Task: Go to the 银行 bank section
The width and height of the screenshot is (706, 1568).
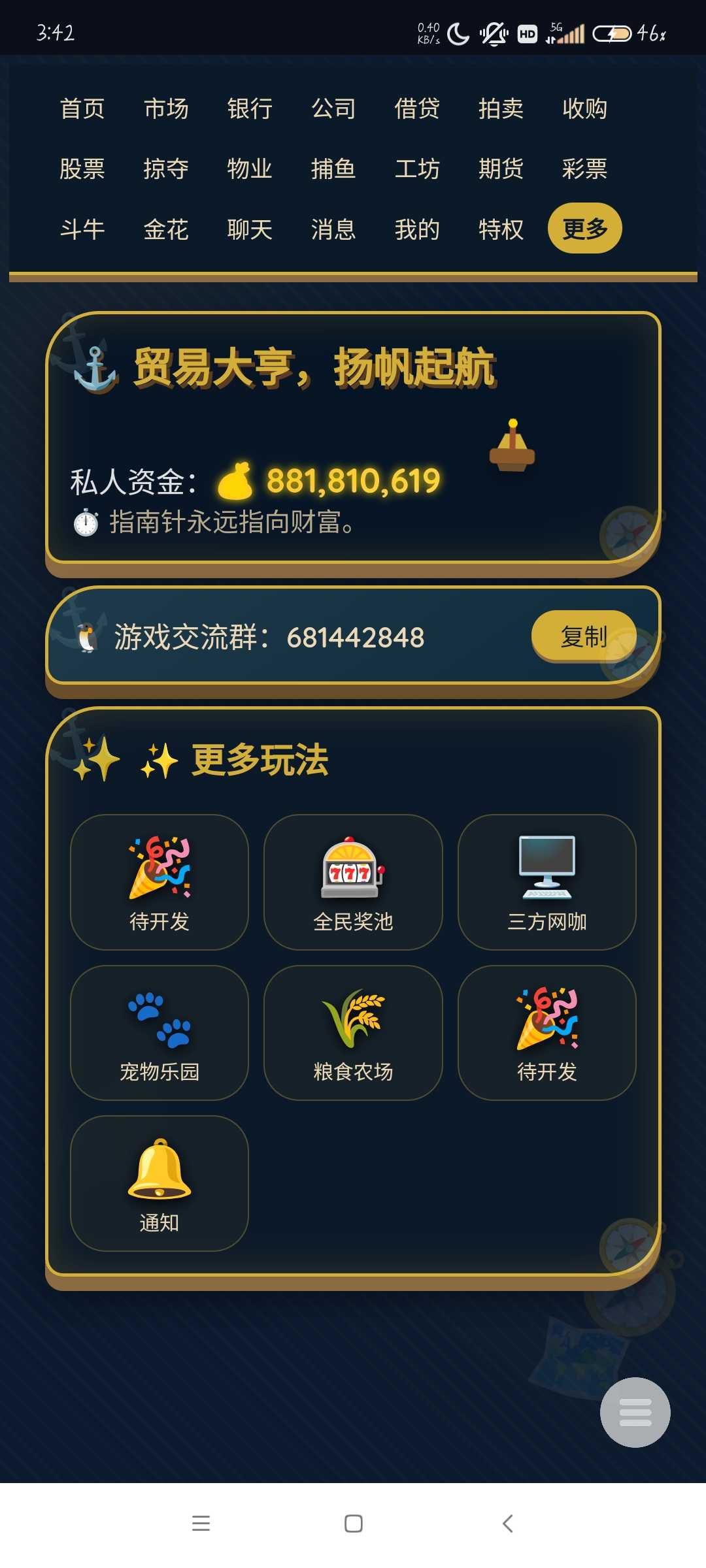Action: (250, 108)
